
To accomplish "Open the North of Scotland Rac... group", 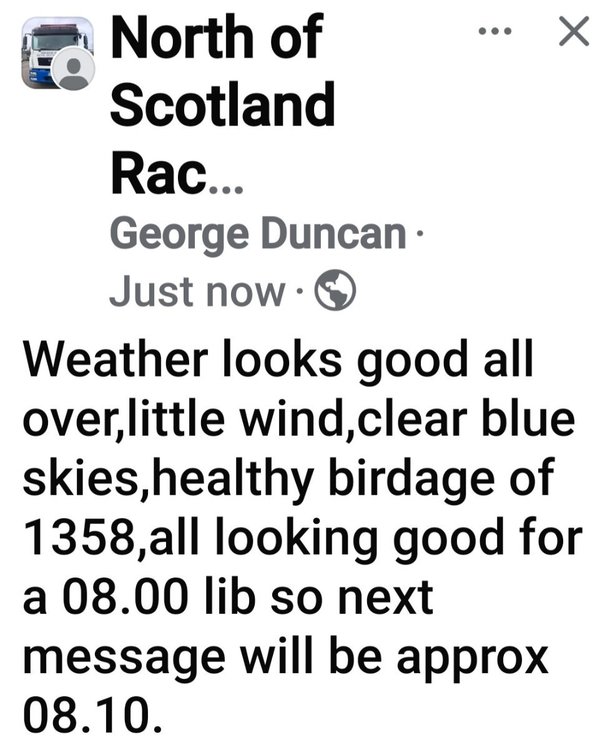I will [222, 106].
